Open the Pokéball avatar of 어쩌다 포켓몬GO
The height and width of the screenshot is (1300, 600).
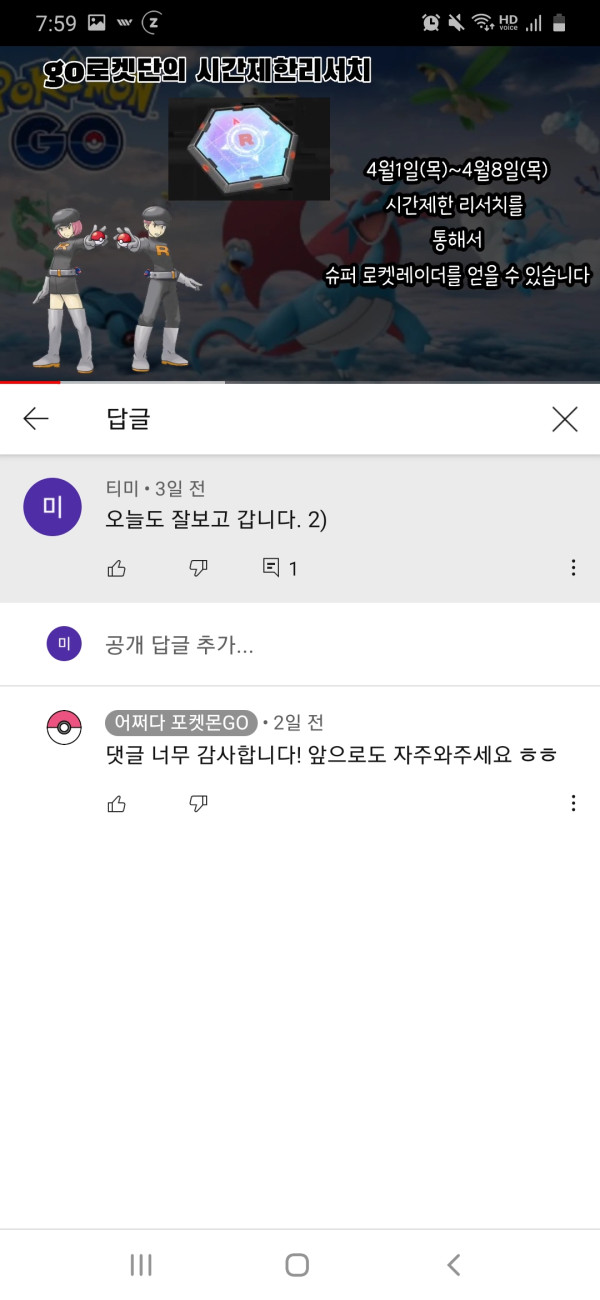(x=64, y=728)
